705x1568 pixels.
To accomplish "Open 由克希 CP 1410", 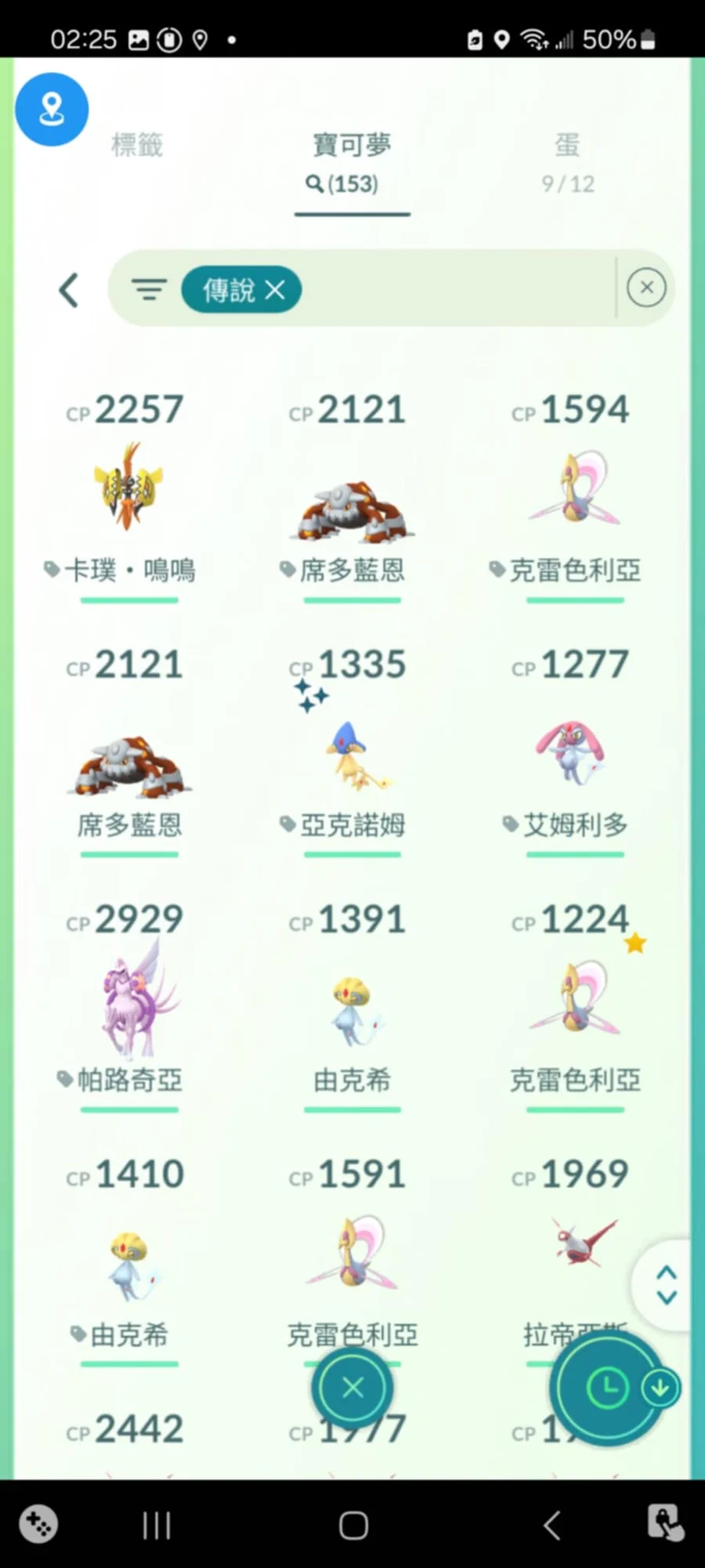I will [x=129, y=1262].
